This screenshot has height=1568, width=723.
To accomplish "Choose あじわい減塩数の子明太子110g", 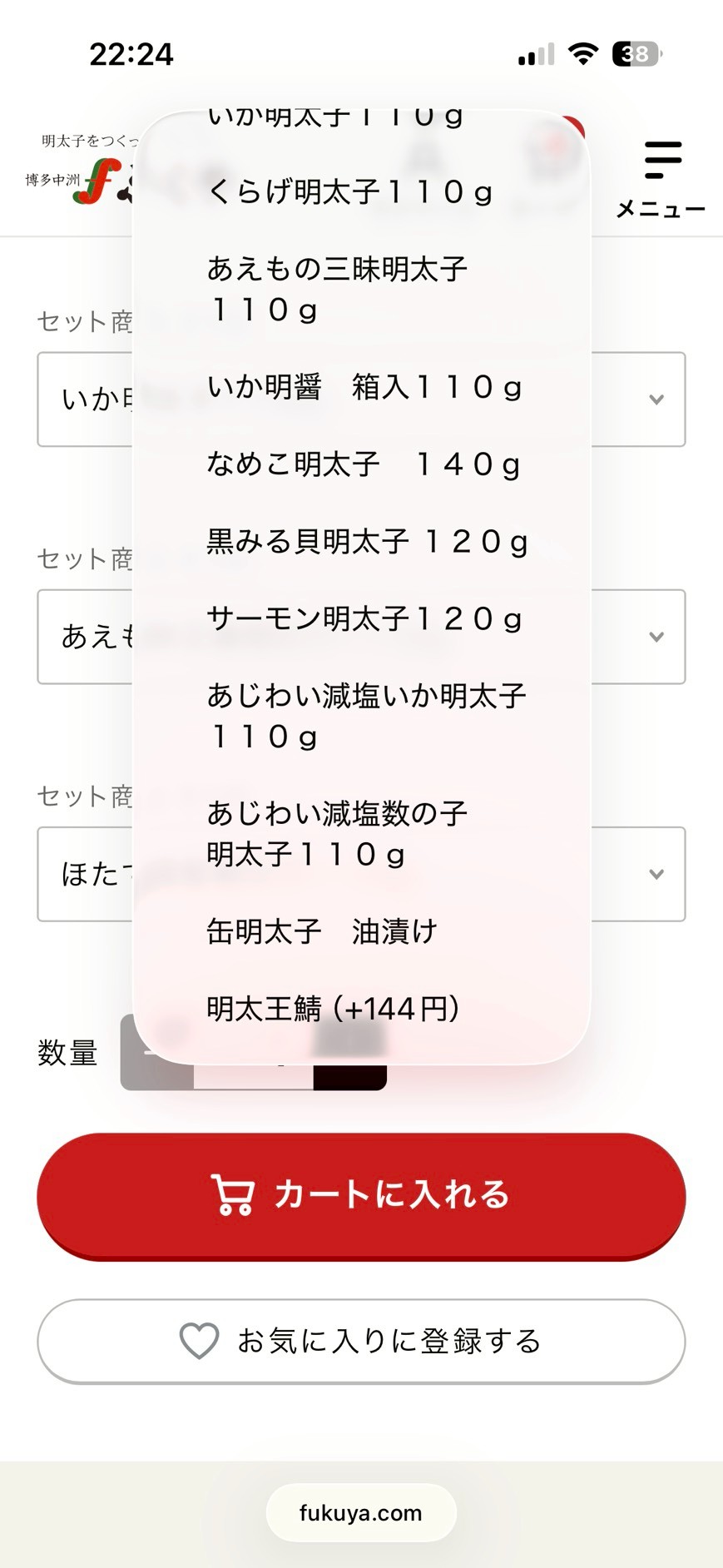I will coord(337,833).
